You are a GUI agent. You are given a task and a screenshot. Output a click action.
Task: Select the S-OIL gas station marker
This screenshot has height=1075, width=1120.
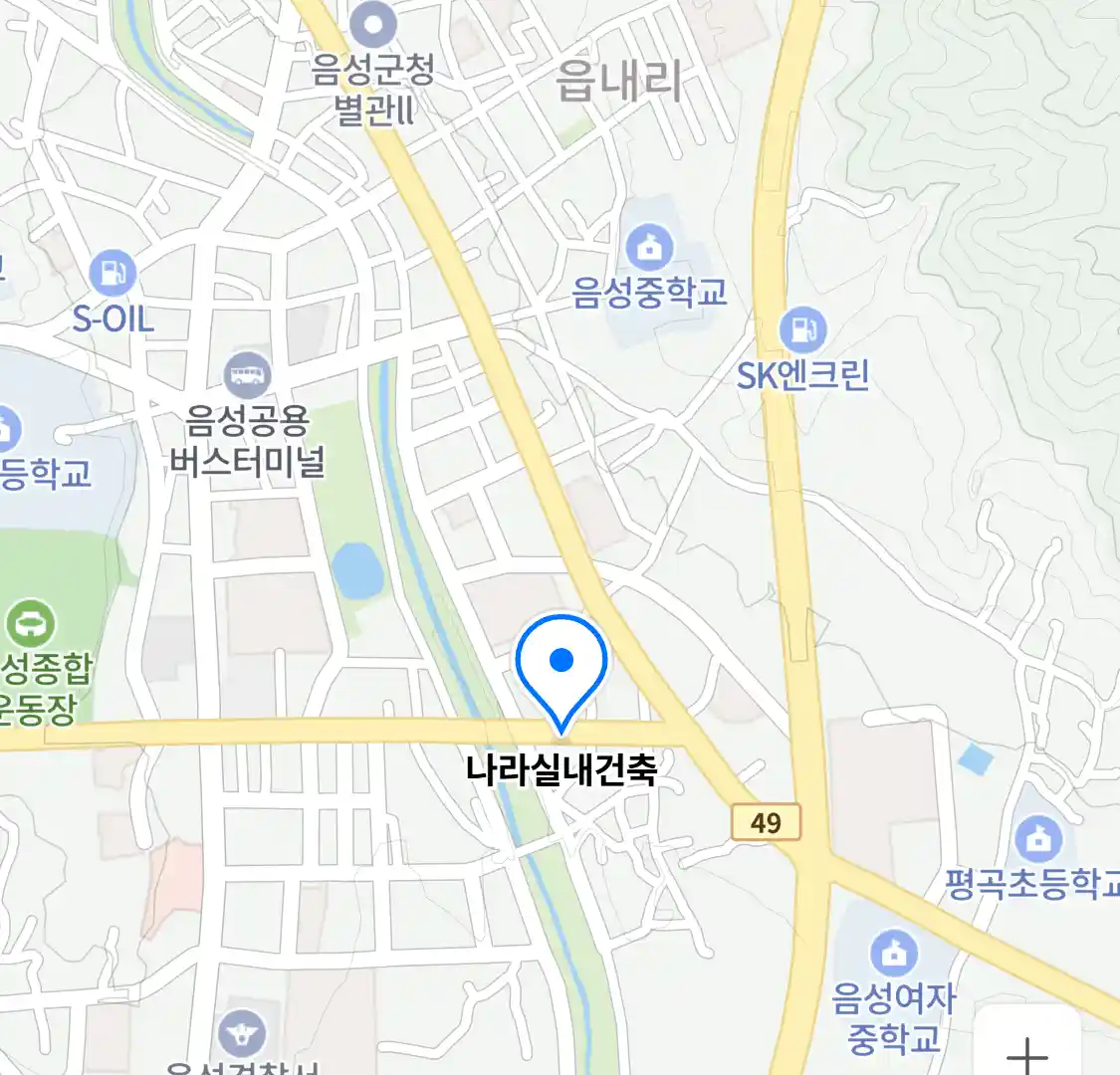112,272
